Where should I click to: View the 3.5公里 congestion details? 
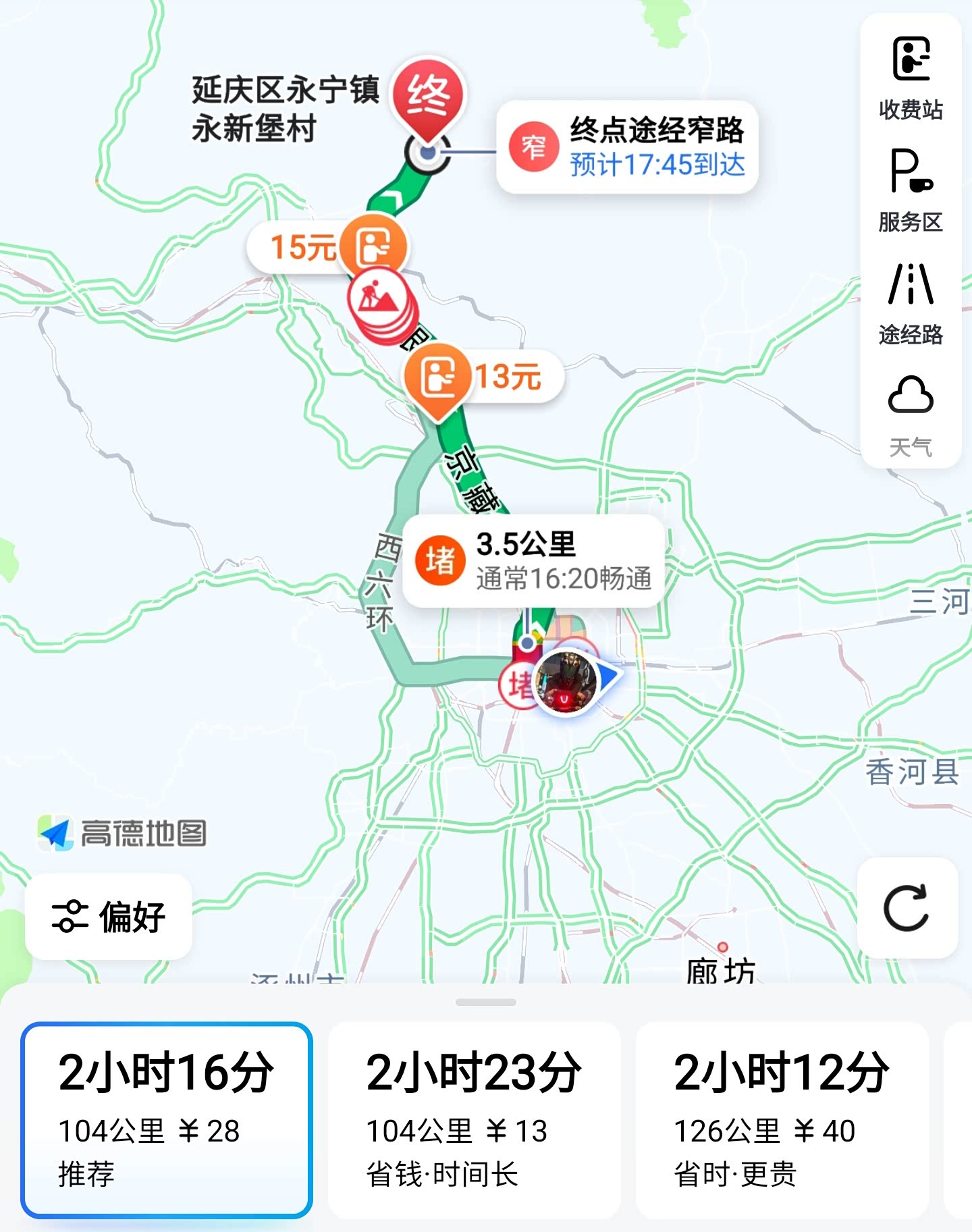533,561
